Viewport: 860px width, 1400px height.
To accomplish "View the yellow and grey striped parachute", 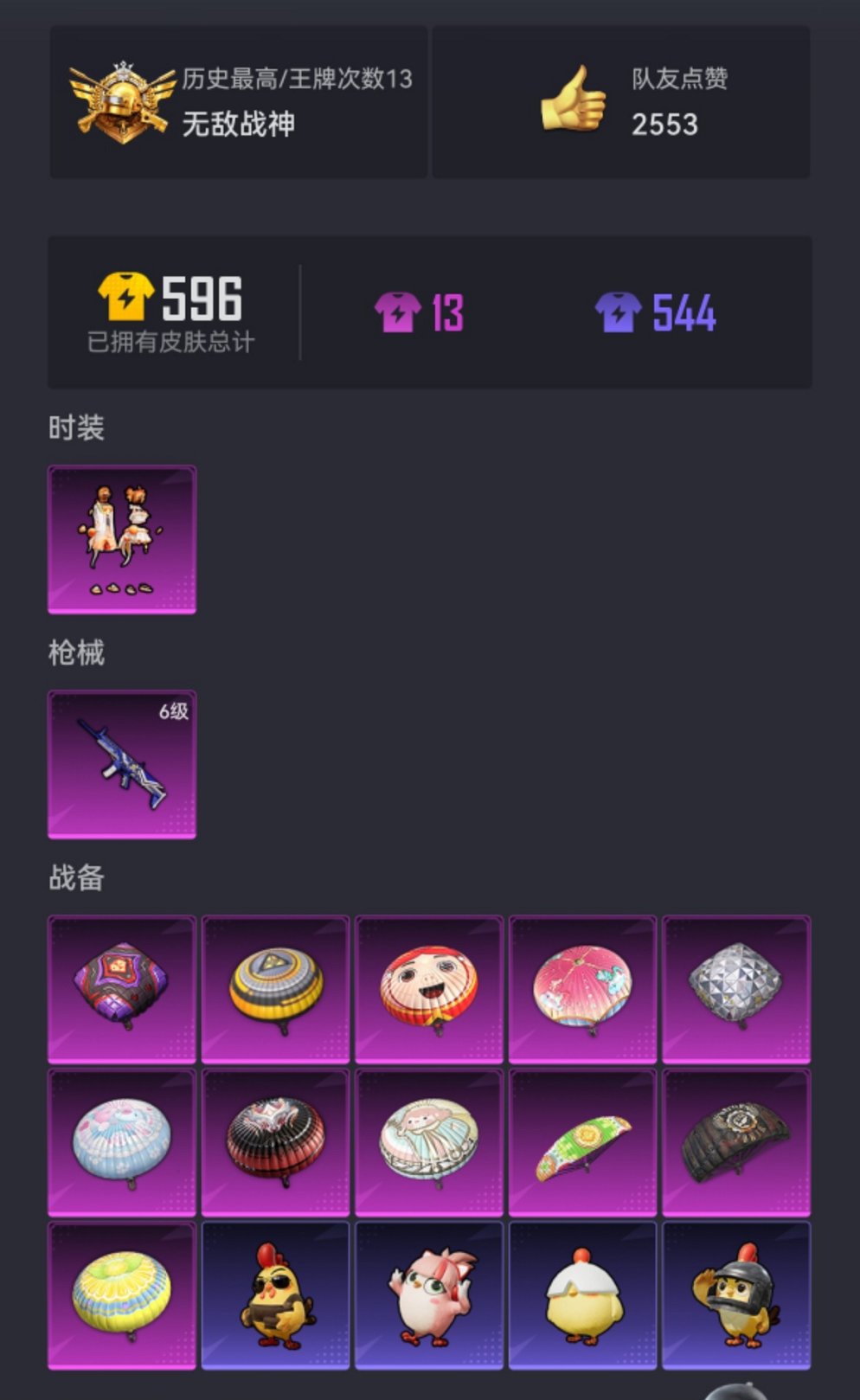I will [275, 989].
